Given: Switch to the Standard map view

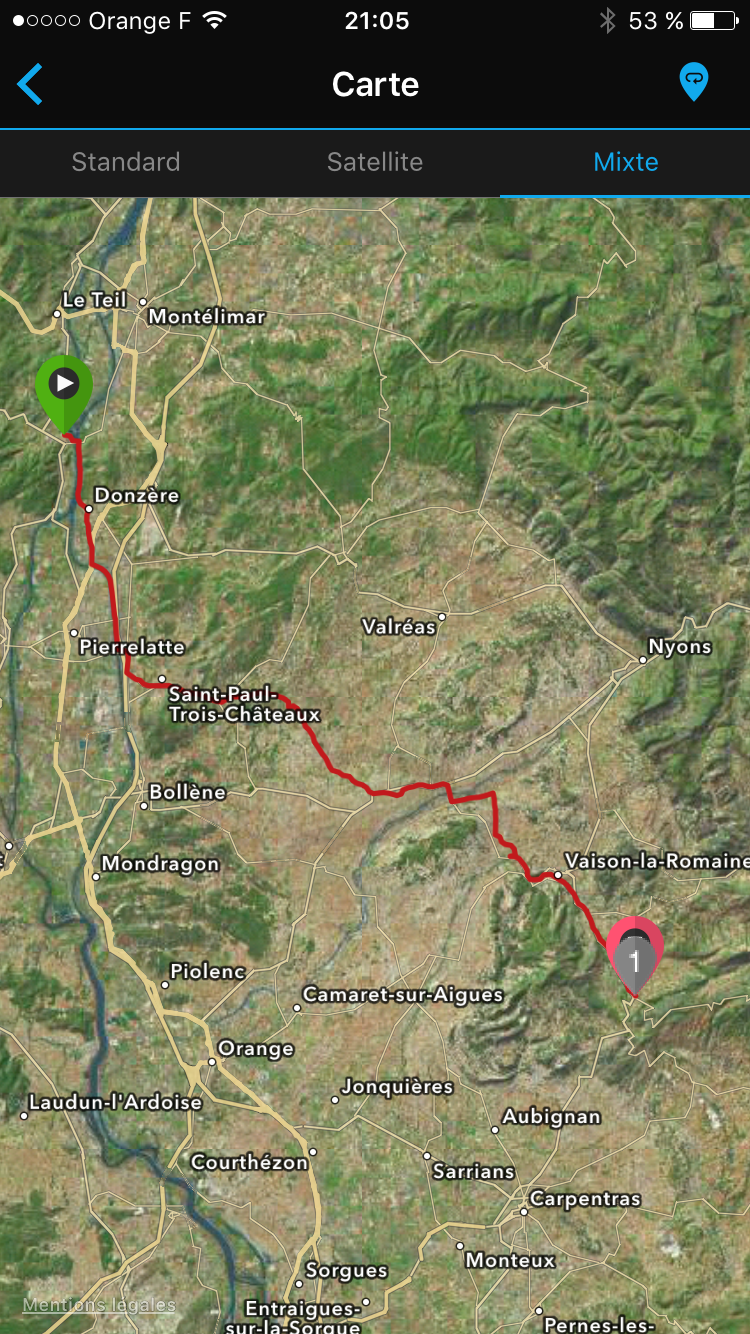Looking at the screenshot, I should tap(126, 162).
